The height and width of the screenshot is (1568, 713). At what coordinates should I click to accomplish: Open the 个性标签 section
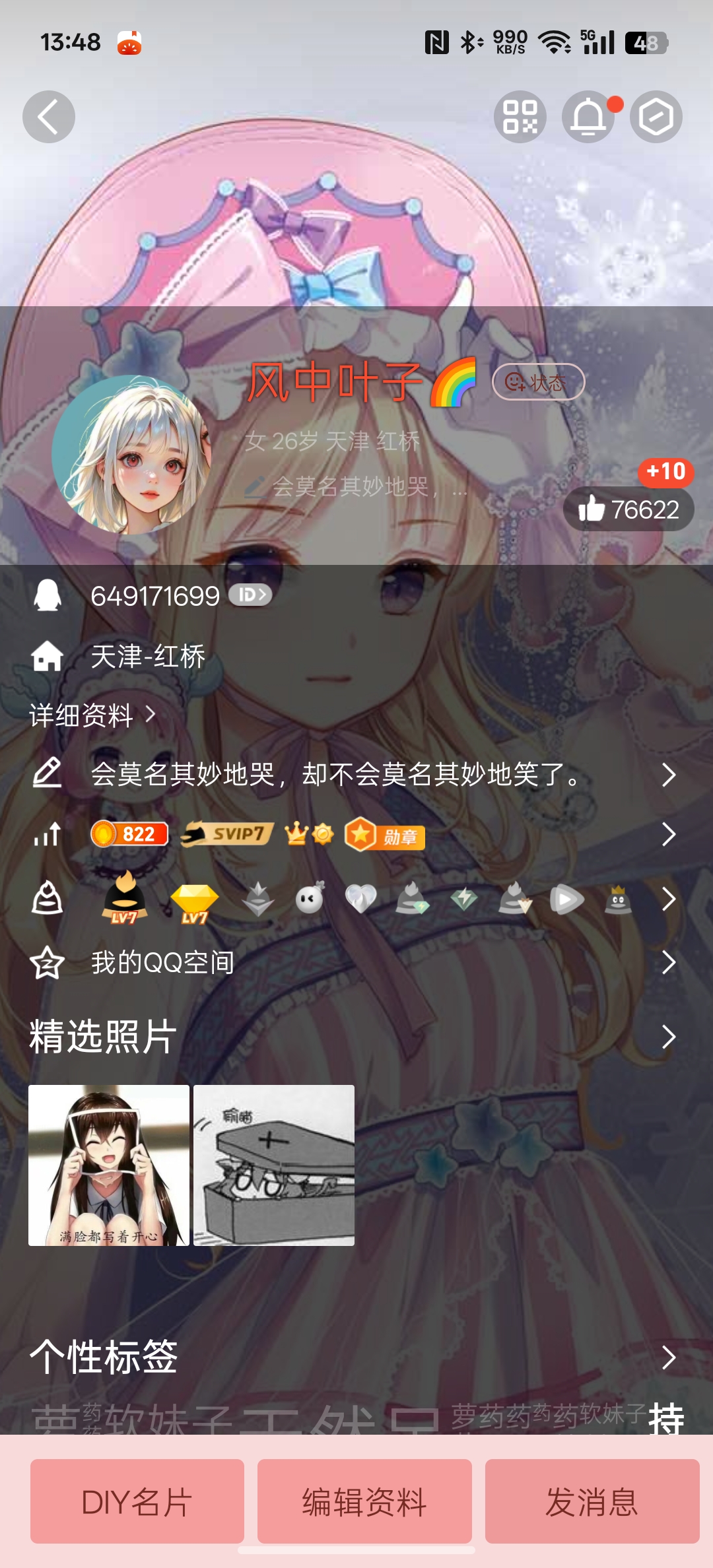(356, 1357)
